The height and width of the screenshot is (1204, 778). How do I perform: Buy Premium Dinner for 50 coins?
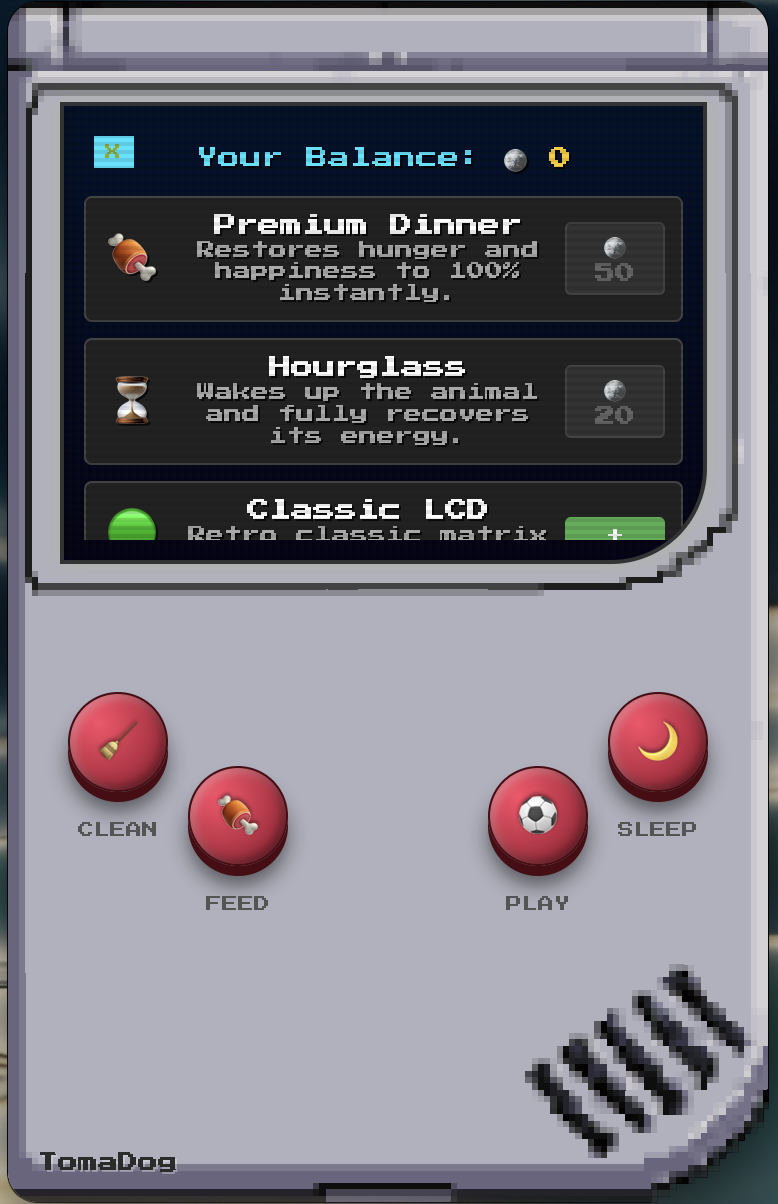point(614,259)
